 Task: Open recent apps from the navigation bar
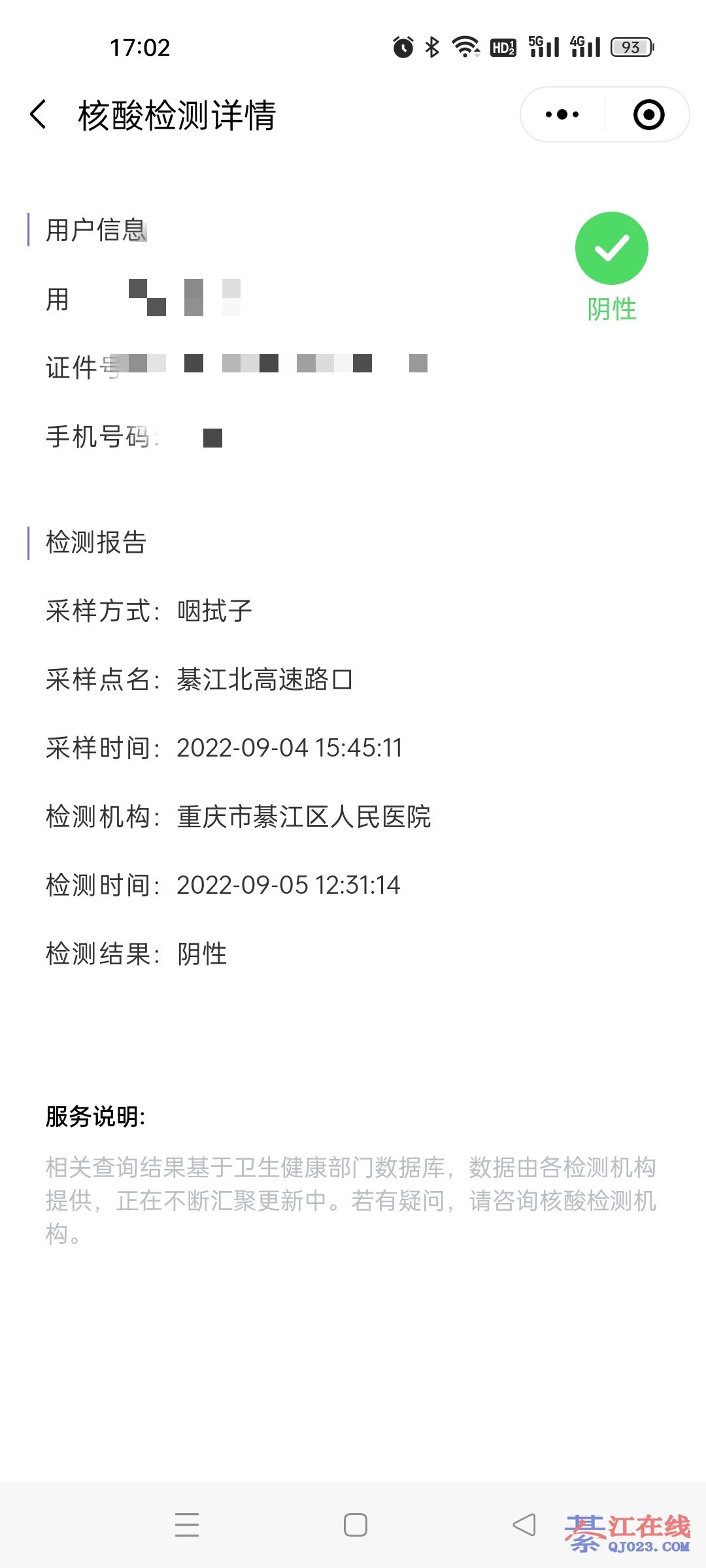pyautogui.click(x=187, y=1524)
